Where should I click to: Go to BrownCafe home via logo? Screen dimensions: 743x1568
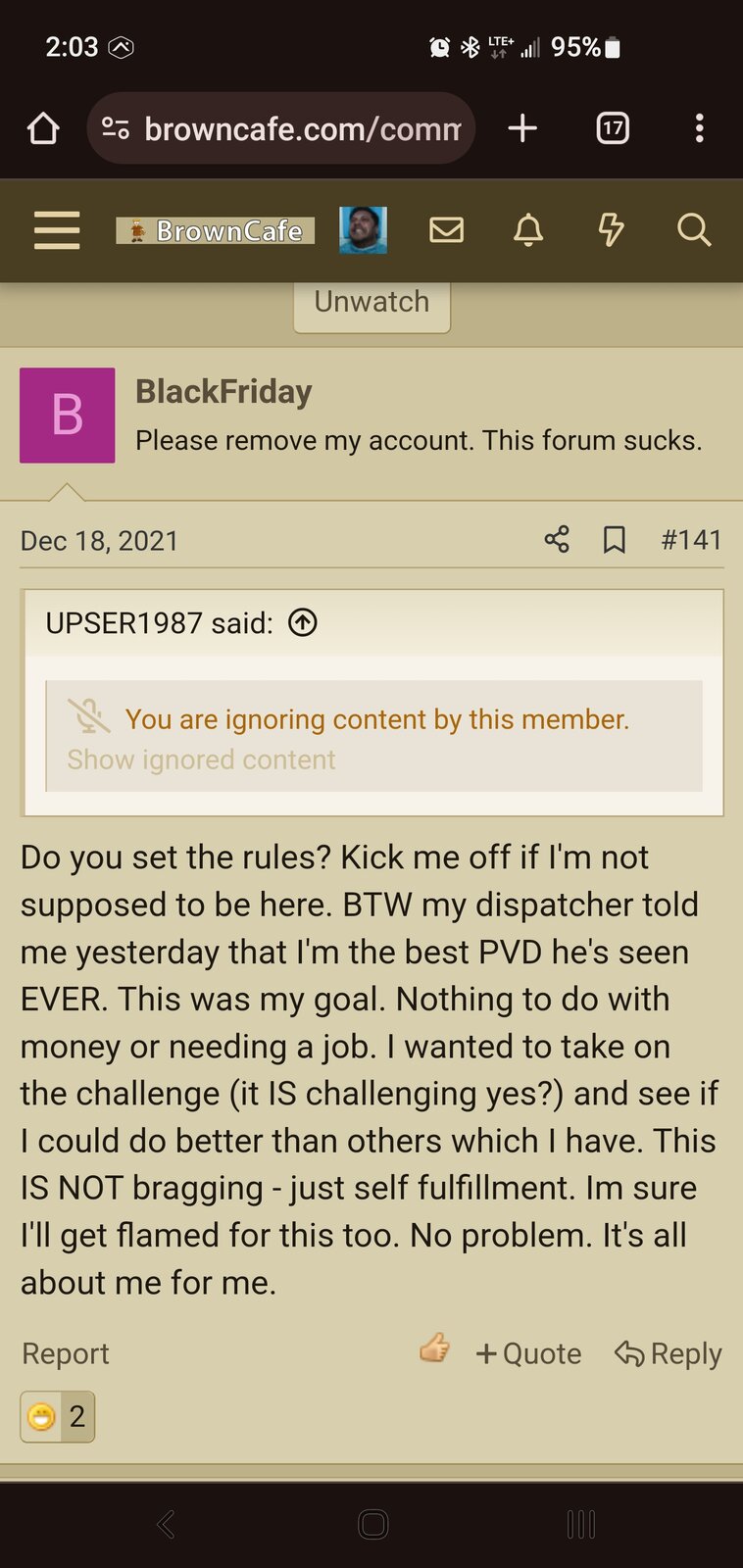tap(216, 230)
